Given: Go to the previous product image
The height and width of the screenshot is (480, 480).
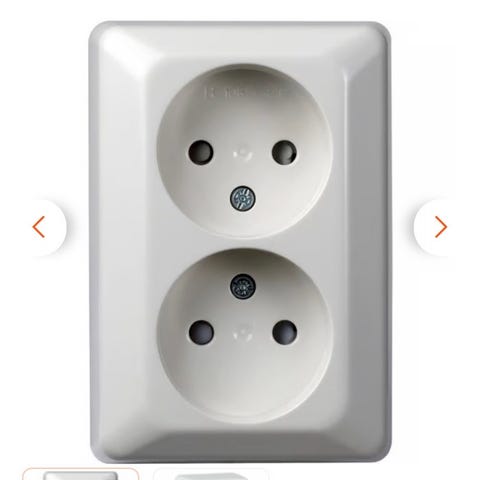Looking at the screenshot, I should [39, 227].
